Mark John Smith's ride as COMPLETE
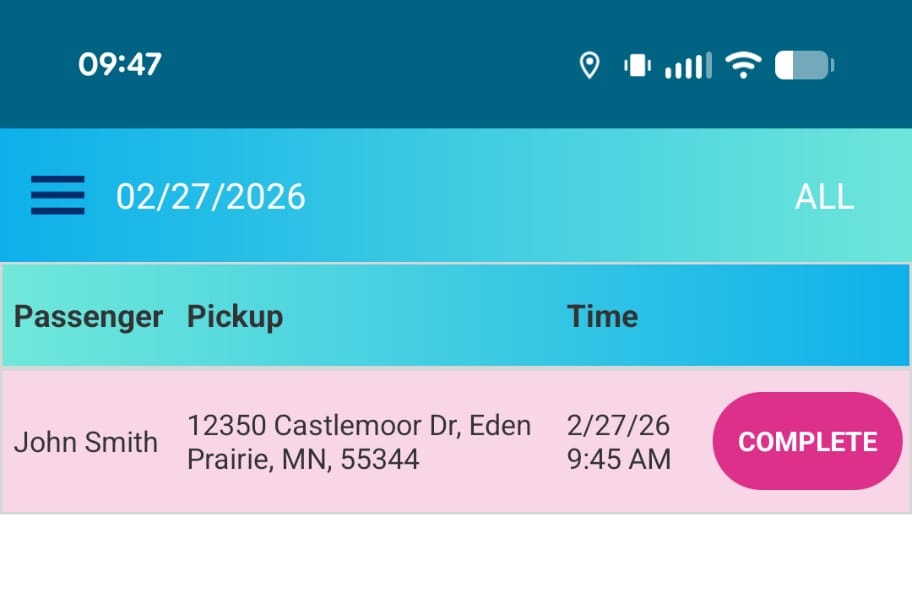Screen dimensions: 912x590 (x=807, y=441)
